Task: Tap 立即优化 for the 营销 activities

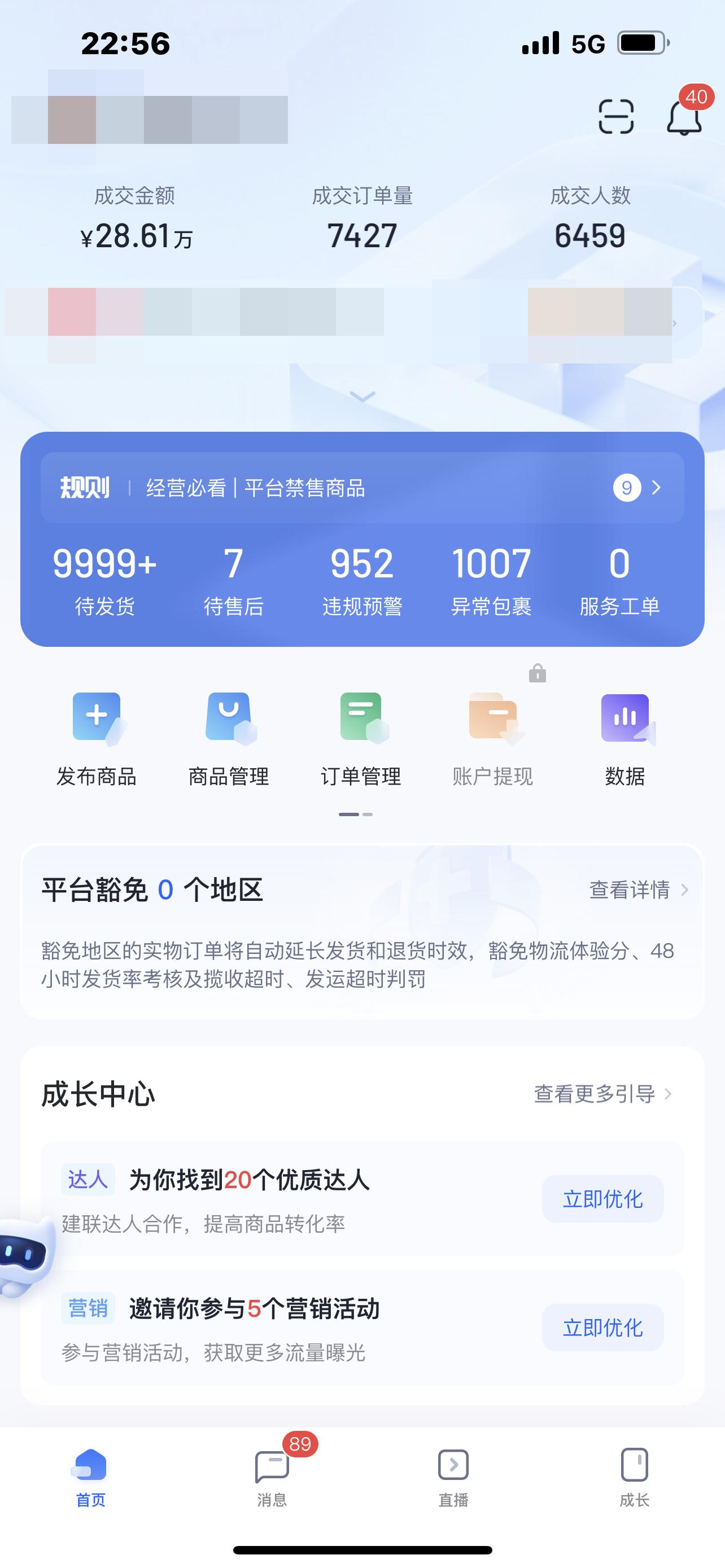Action: pyautogui.click(x=603, y=1329)
